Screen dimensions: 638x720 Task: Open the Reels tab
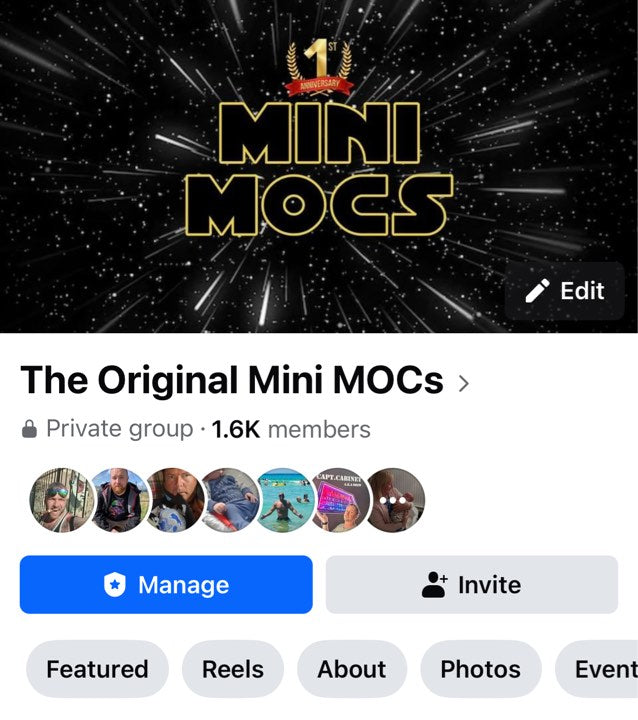pyautogui.click(x=233, y=669)
